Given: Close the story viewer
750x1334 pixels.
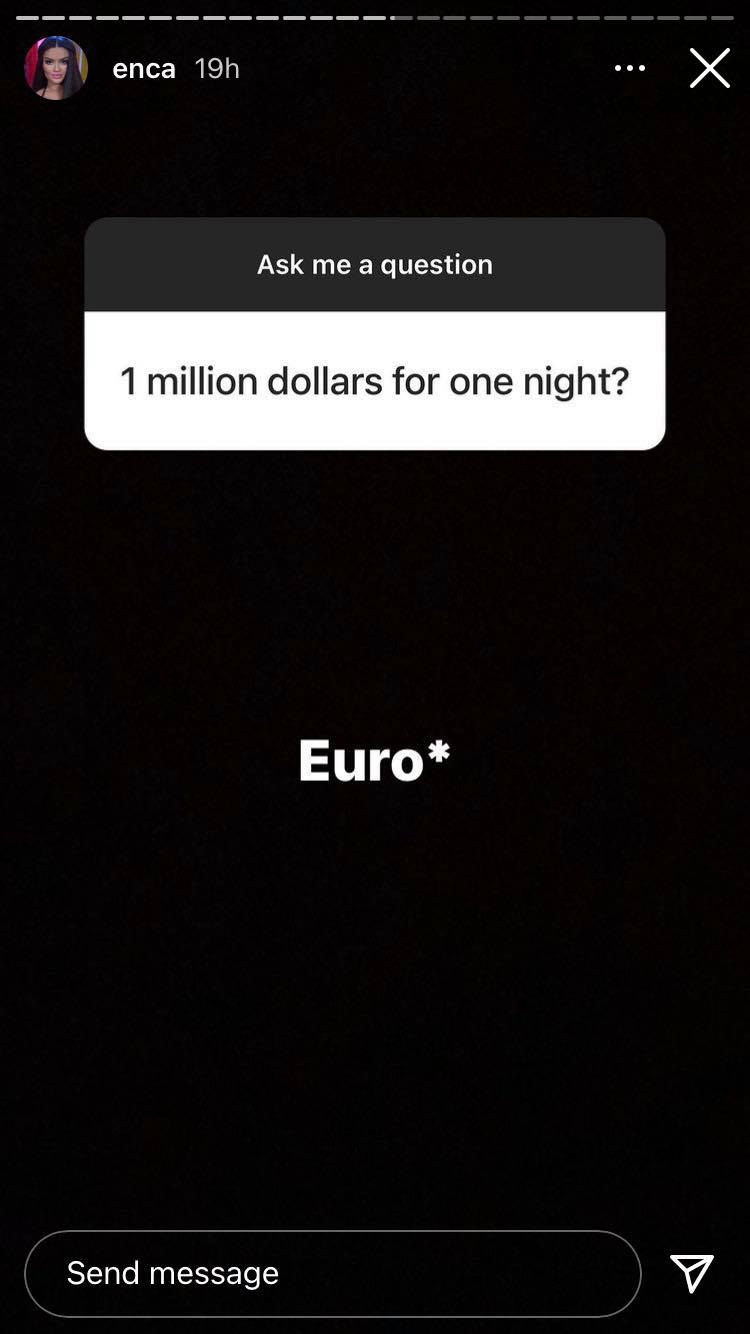Looking at the screenshot, I should [709, 68].
